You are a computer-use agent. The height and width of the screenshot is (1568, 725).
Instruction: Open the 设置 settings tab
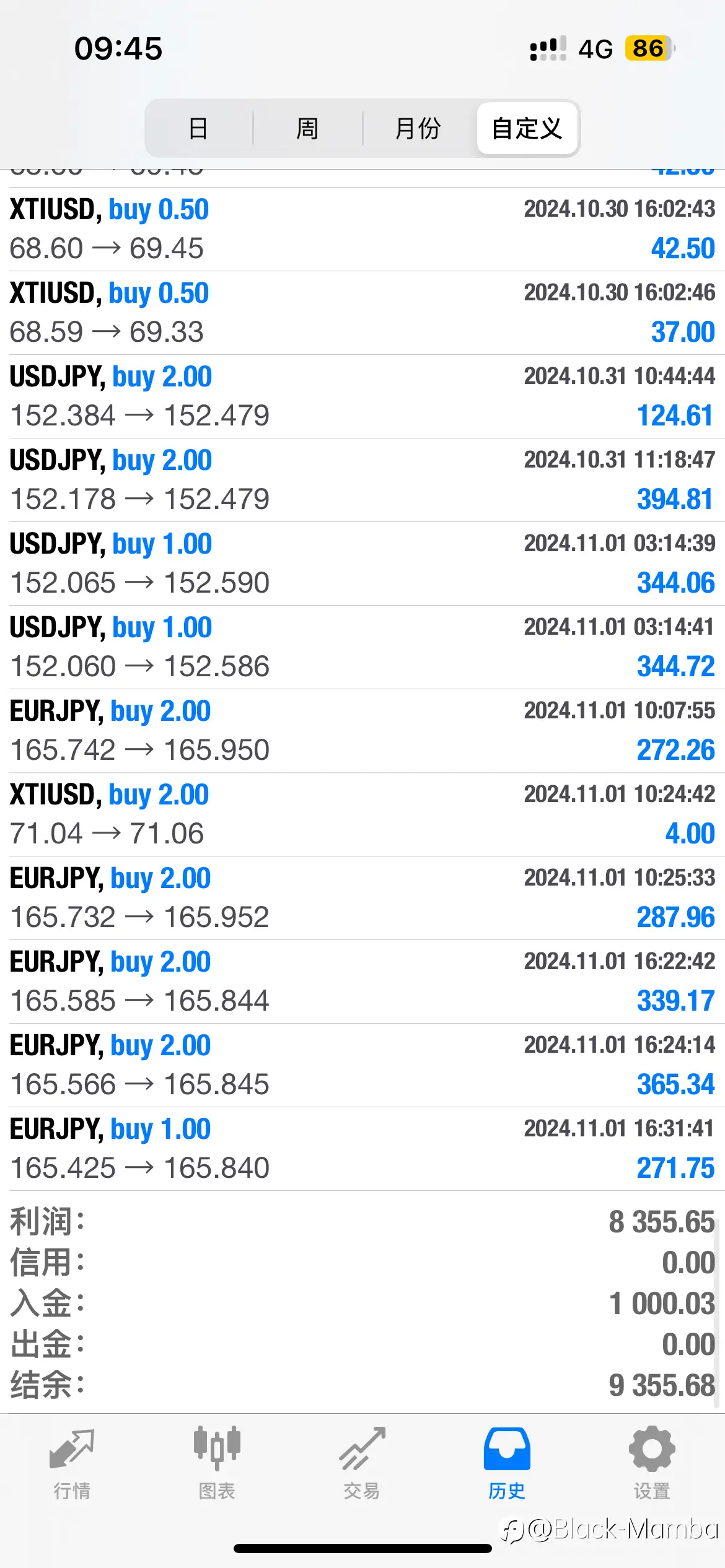652,1464
